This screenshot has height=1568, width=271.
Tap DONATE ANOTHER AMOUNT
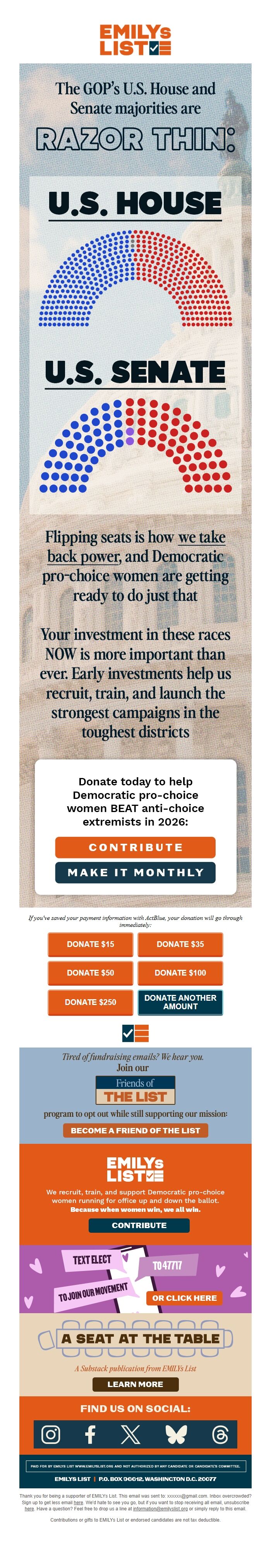coord(180,1002)
